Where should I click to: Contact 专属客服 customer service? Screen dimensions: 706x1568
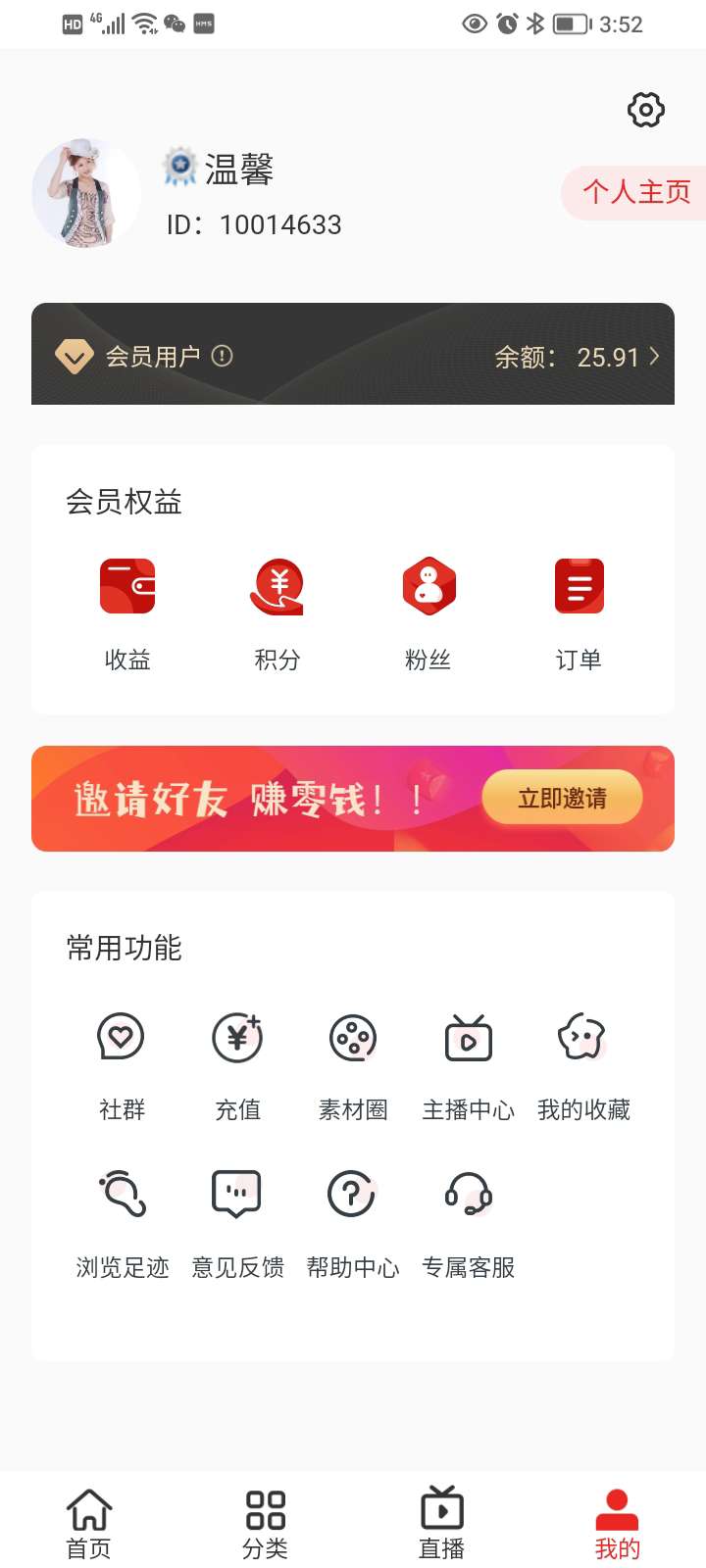[469, 1224]
